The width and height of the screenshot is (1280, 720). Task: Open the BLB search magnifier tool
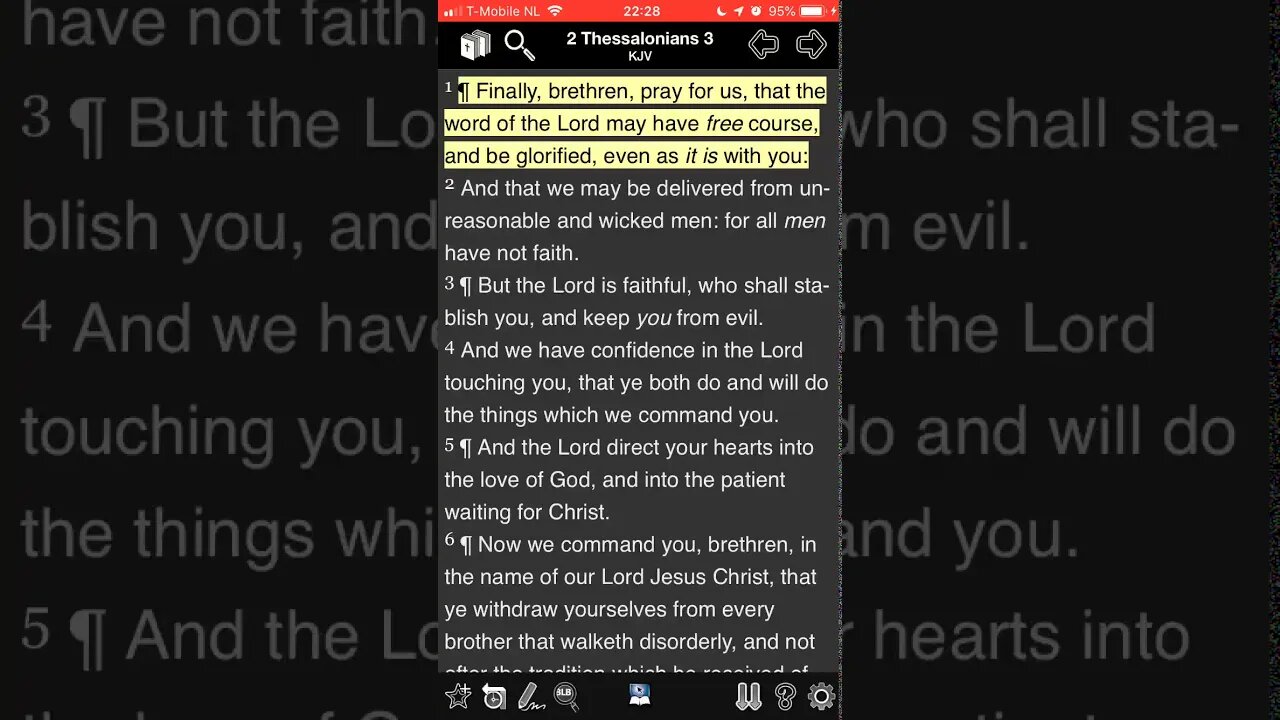click(x=566, y=696)
